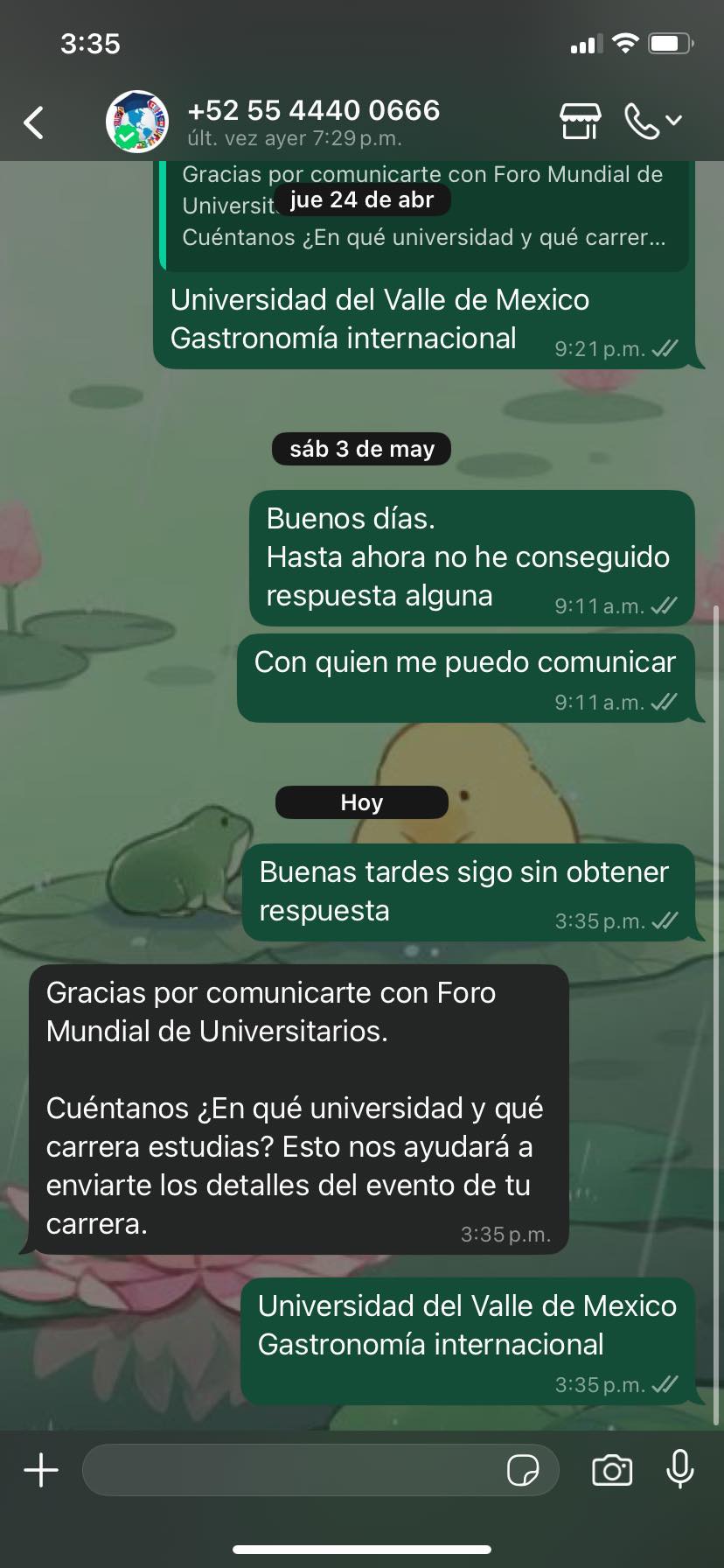The image size is (724, 1568).
Task: Start a call via the phone icon
Action: click(652, 122)
